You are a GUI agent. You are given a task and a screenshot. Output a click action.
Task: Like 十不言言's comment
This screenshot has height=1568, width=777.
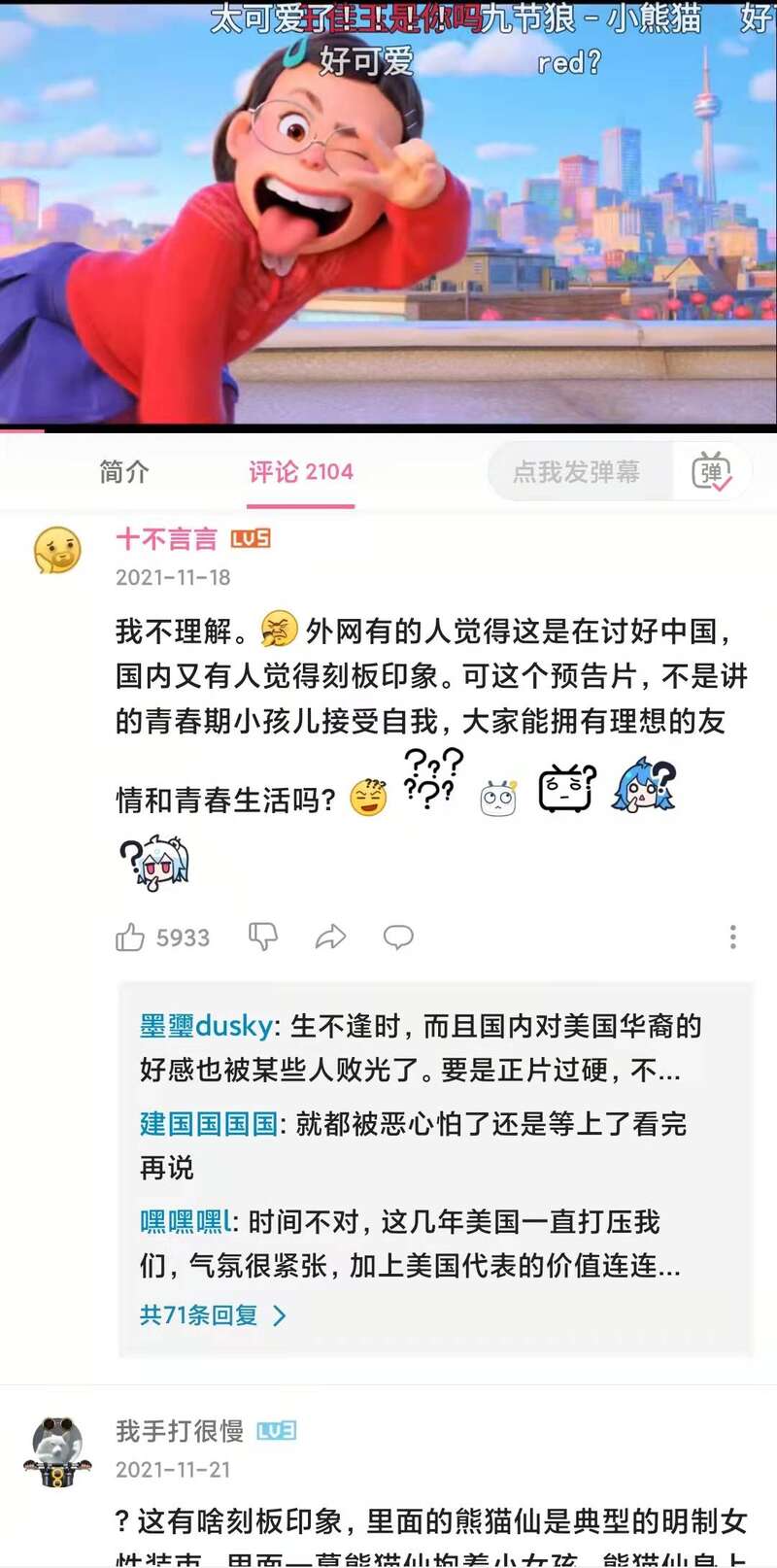130,937
